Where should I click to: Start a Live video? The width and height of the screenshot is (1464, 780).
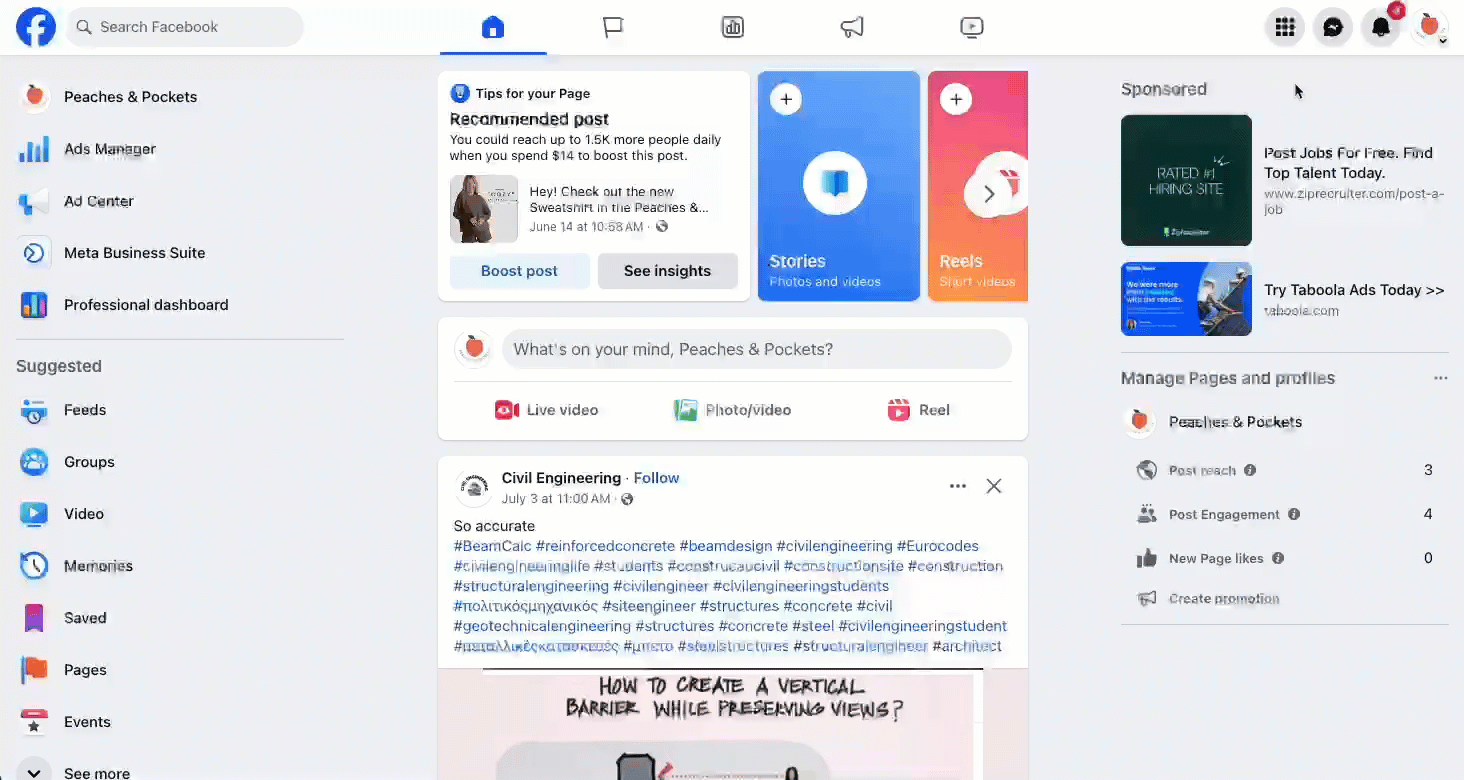547,410
